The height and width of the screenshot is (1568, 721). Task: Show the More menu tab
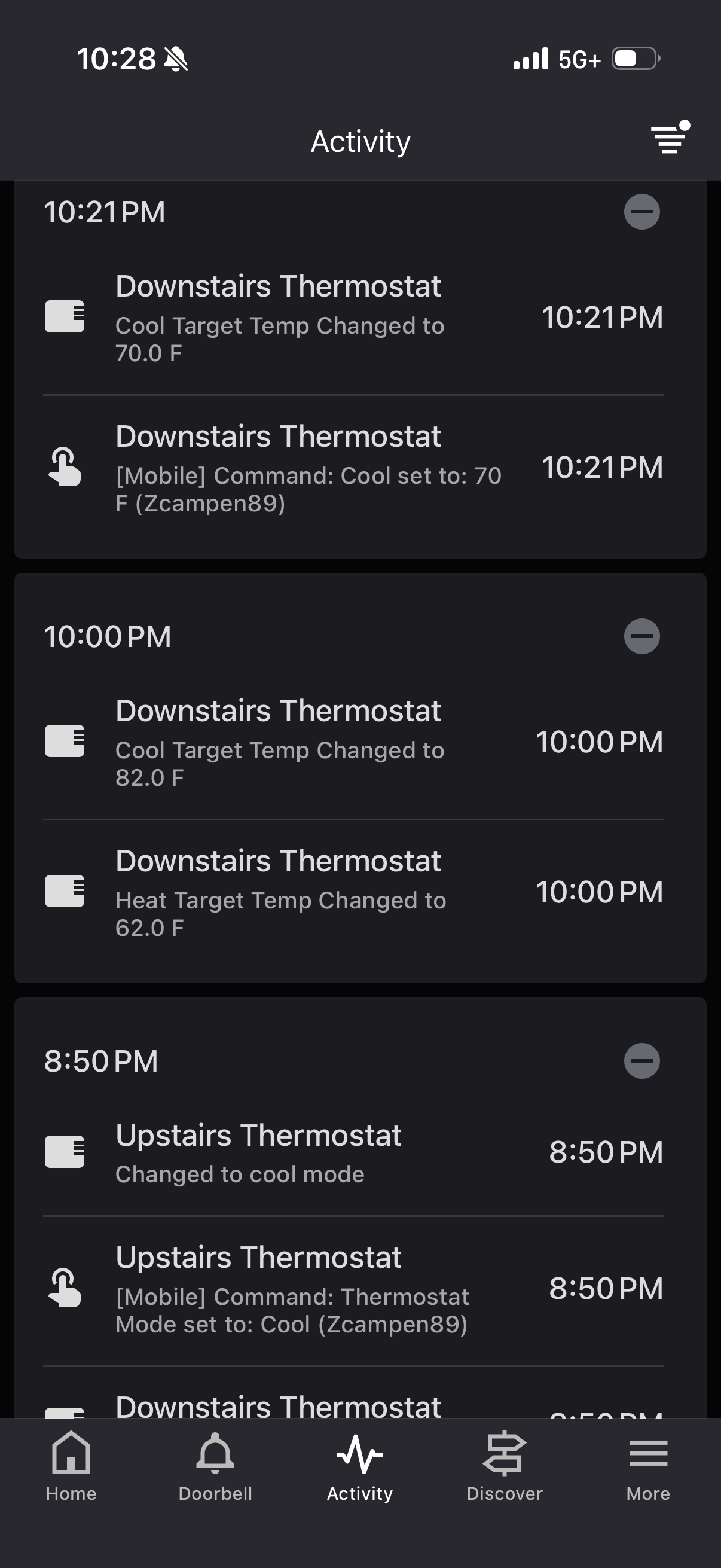coord(648,1467)
